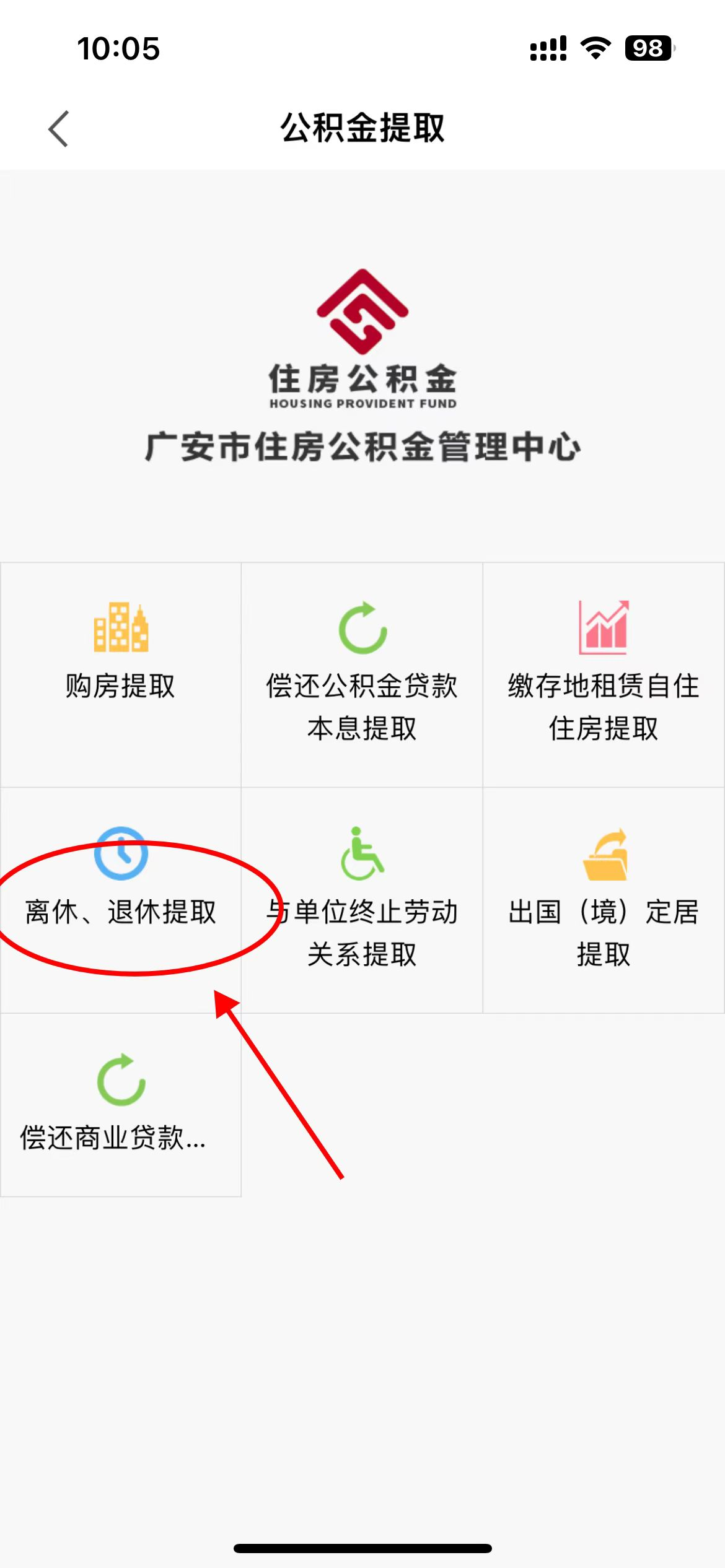Choose 离休、退休提取

pos(121,900)
